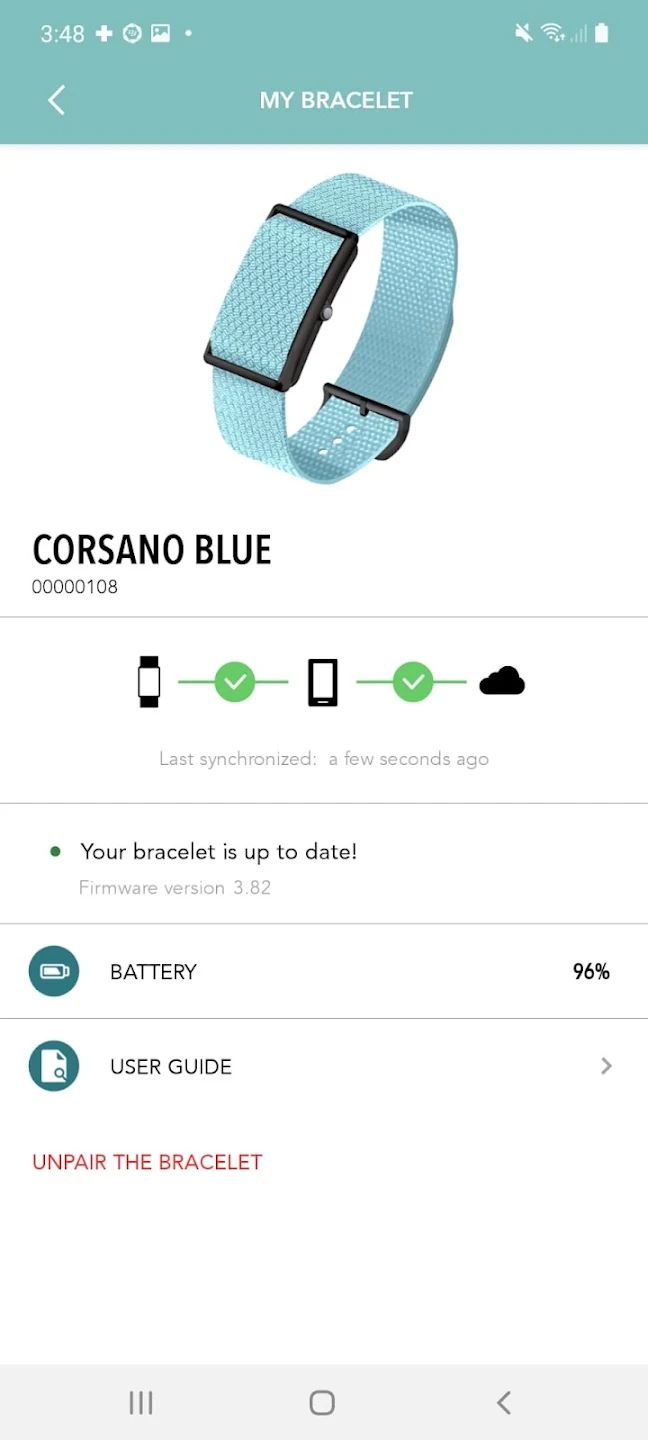Viewport: 648px width, 1440px height.
Task: Tap Unpair the Bracelet
Action: (147, 1162)
